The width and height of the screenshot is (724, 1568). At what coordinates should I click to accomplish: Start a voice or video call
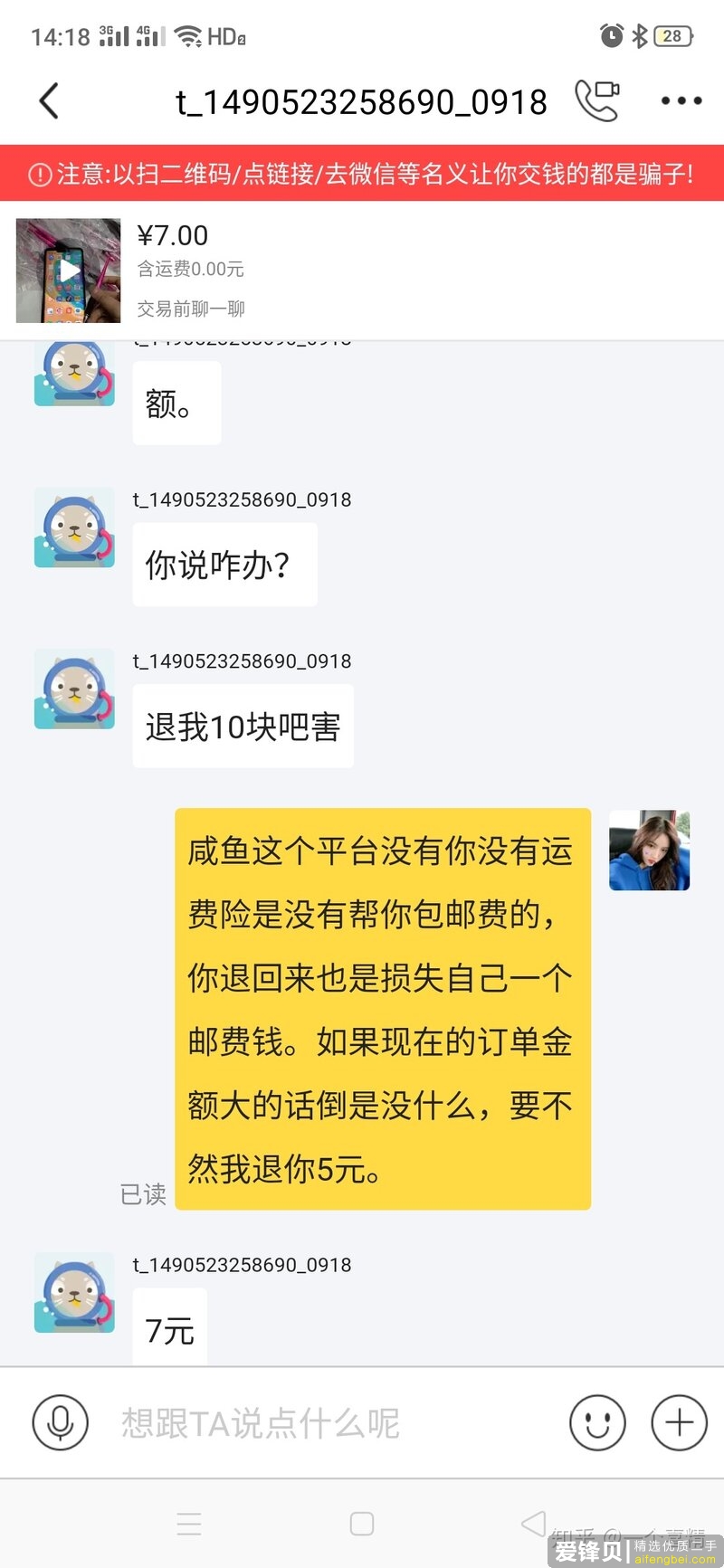pos(597,100)
